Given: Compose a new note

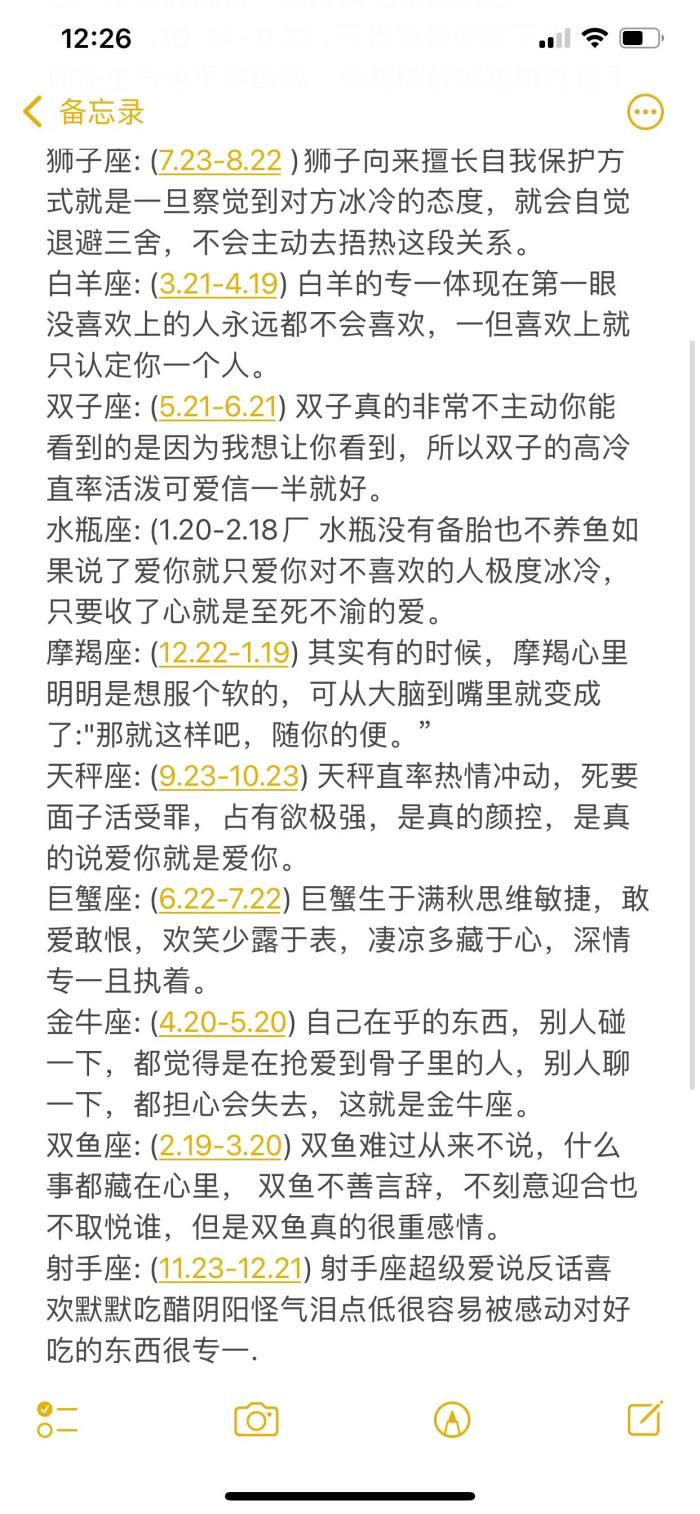Looking at the screenshot, I should [645, 1418].
